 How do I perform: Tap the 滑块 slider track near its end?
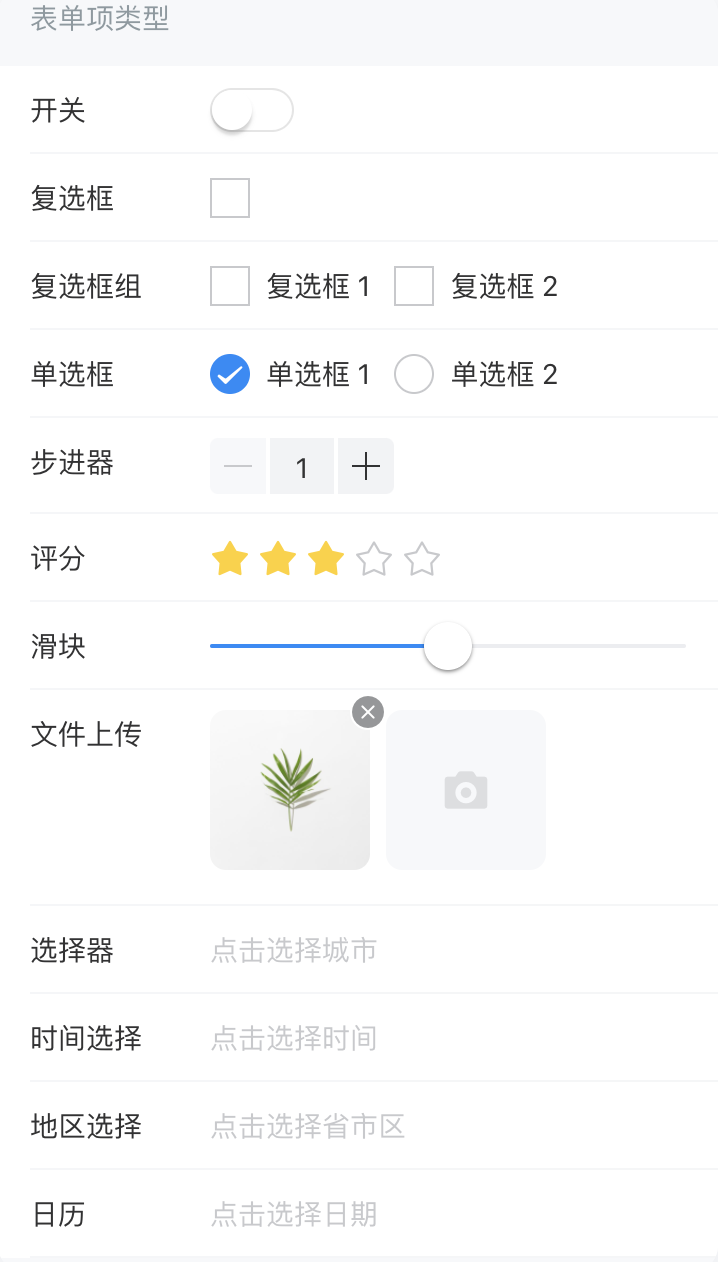pyautogui.click(x=670, y=646)
